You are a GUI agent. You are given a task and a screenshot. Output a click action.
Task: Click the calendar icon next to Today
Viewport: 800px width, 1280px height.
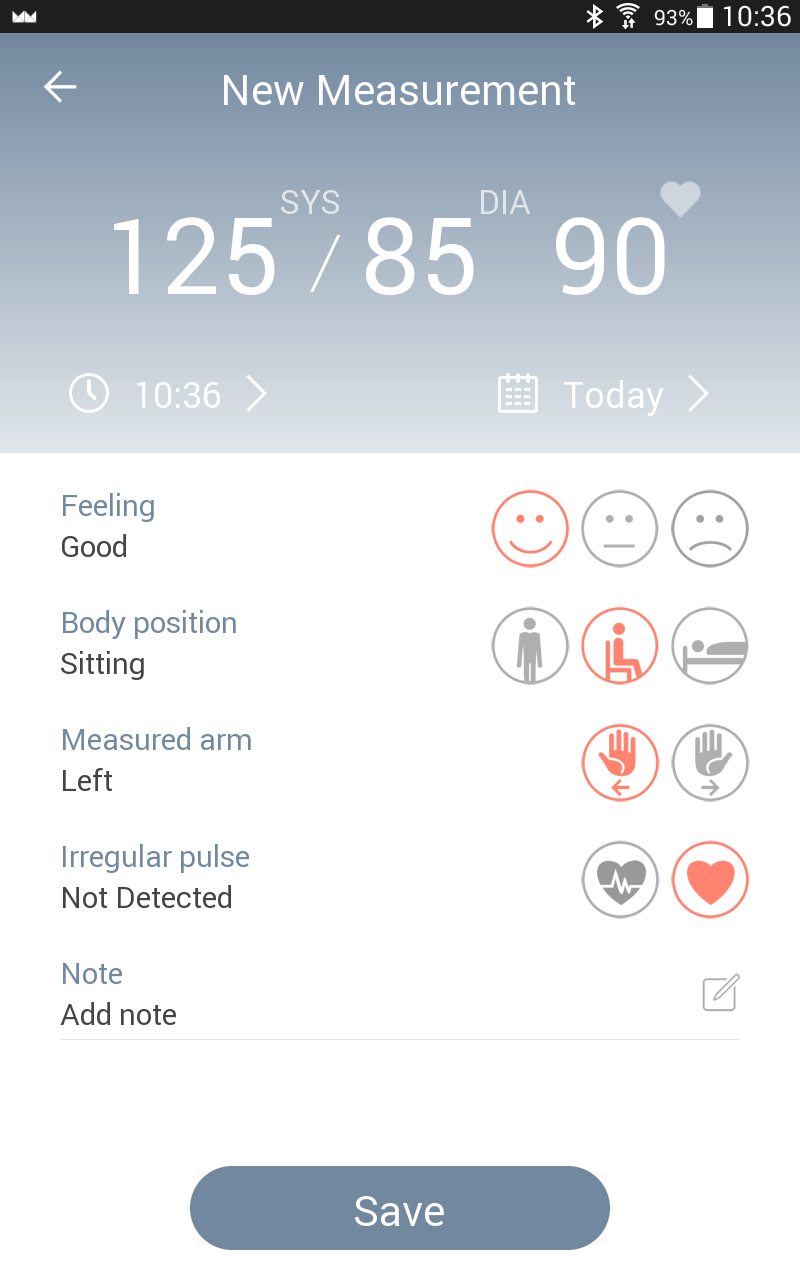(517, 393)
